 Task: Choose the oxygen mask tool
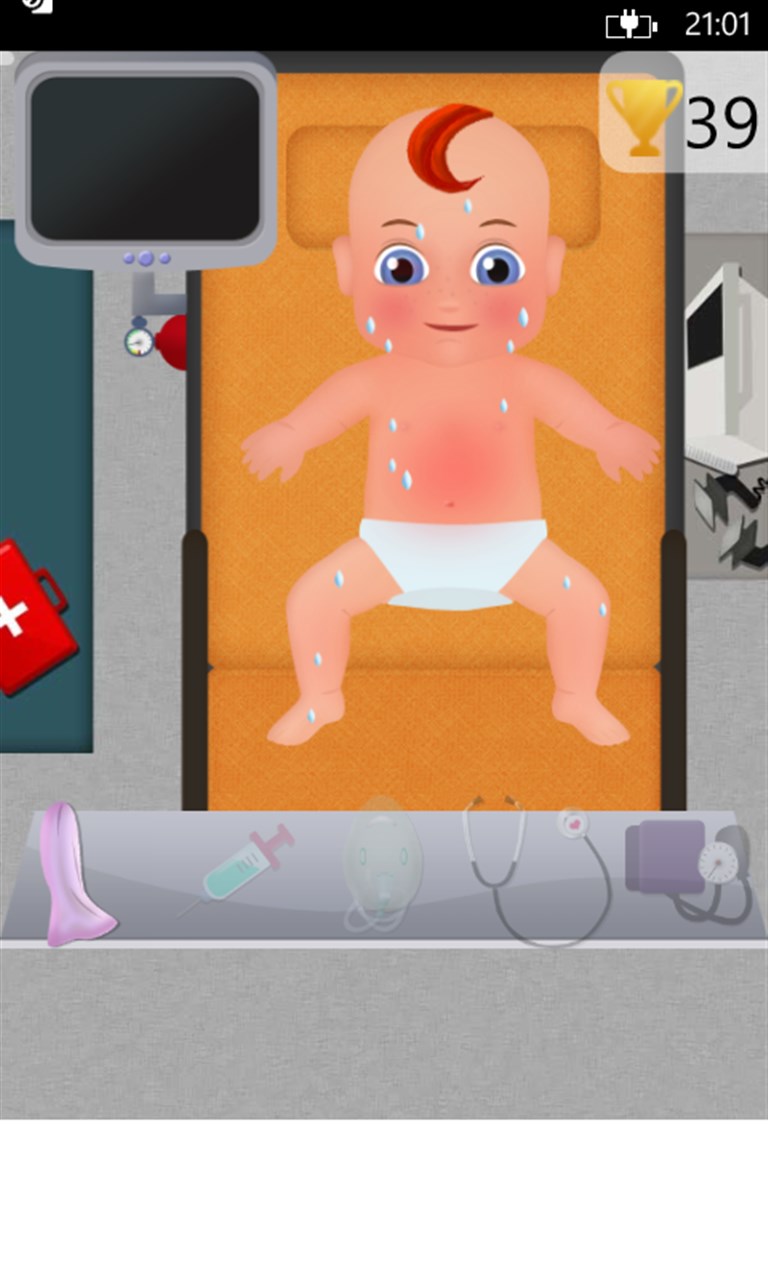pyautogui.click(x=382, y=865)
